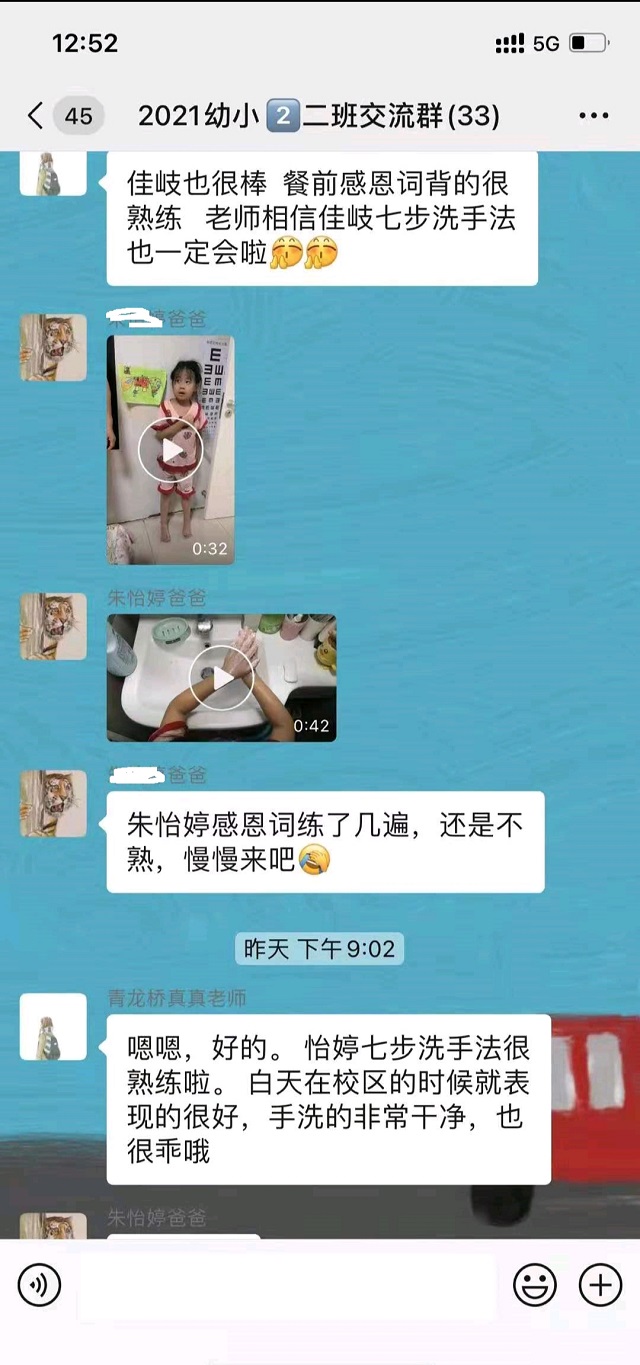
Task: Open 青龙桥真真老师's avatar profile
Action: tap(53, 1027)
